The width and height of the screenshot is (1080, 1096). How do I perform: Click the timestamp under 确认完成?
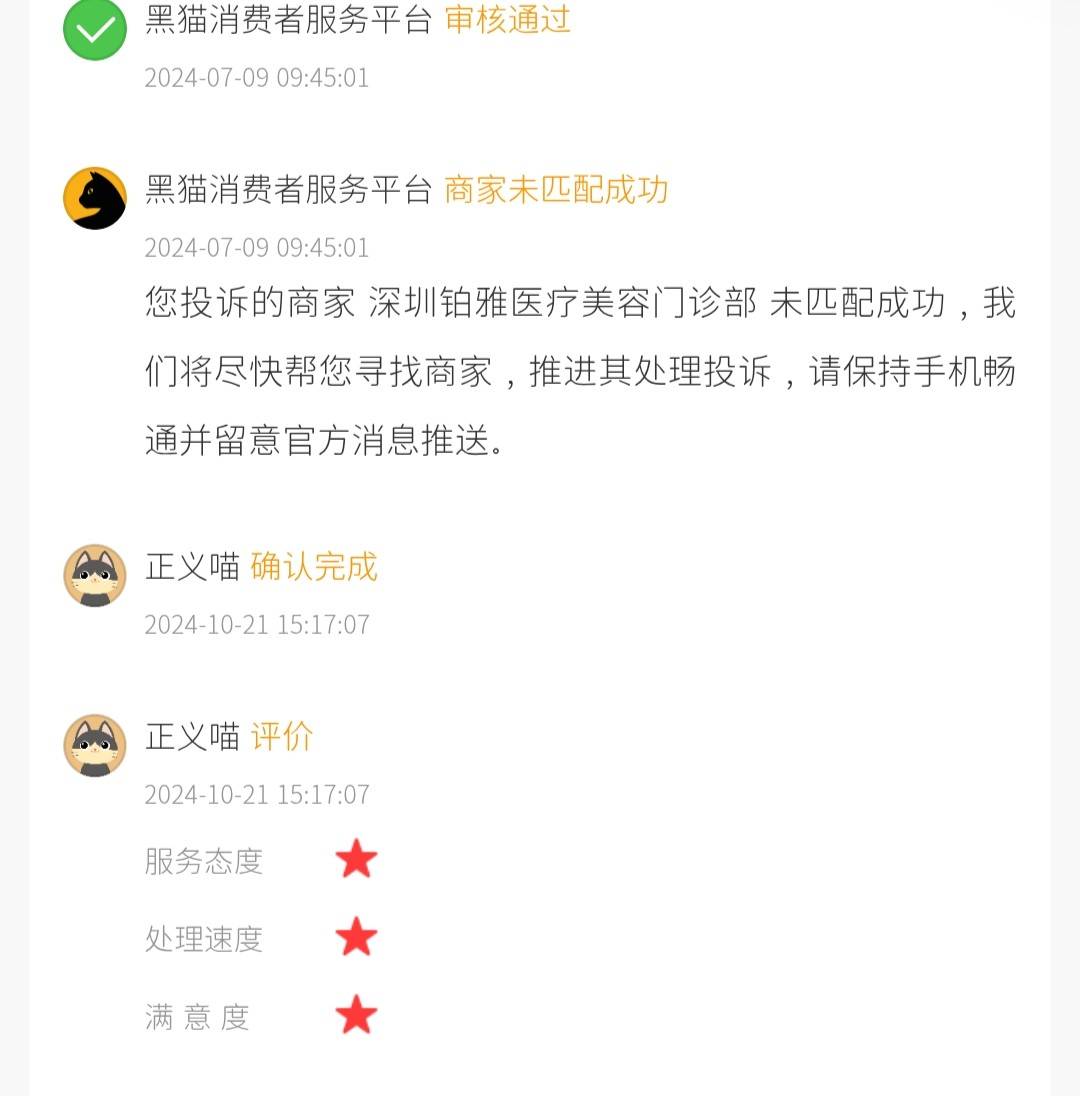(258, 624)
